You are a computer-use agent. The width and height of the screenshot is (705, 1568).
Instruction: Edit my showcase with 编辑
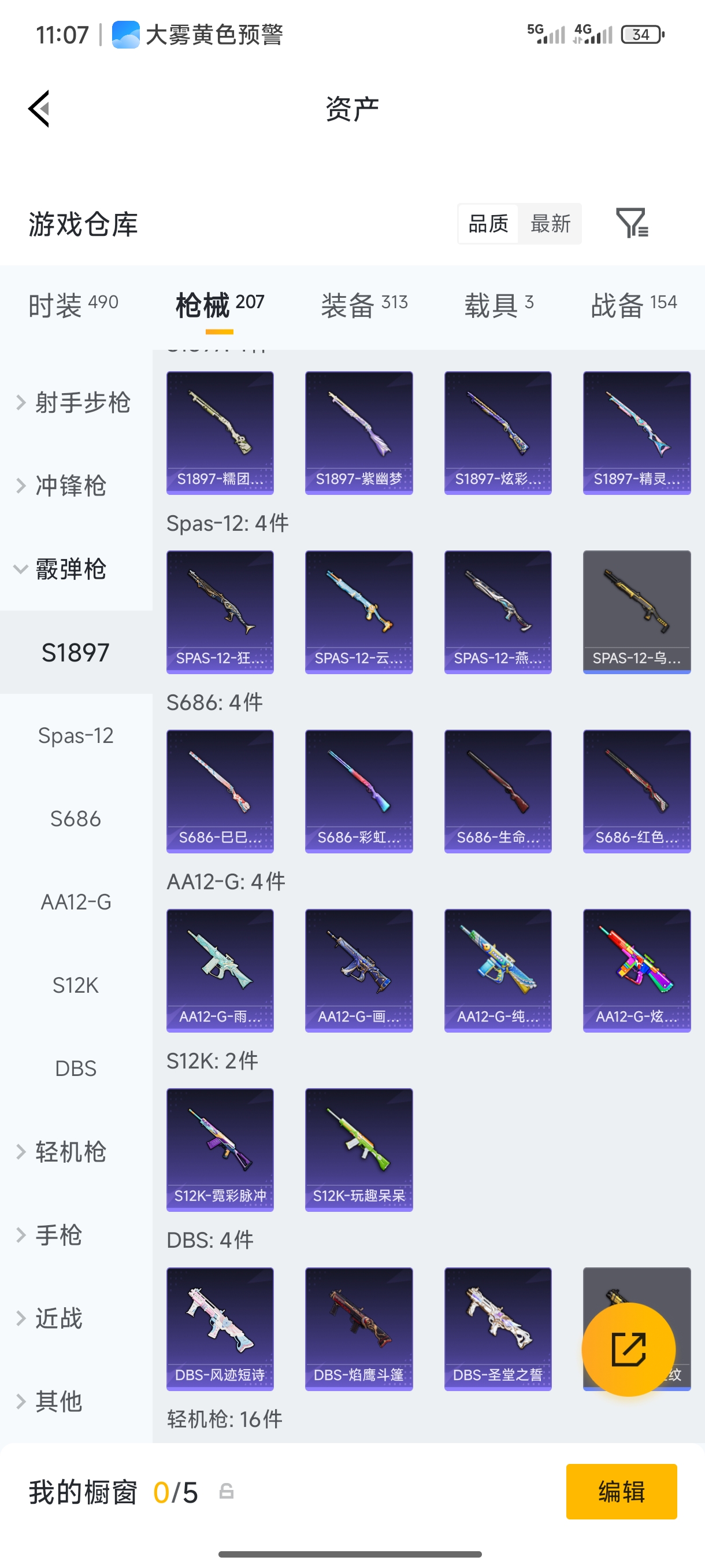tap(621, 1491)
